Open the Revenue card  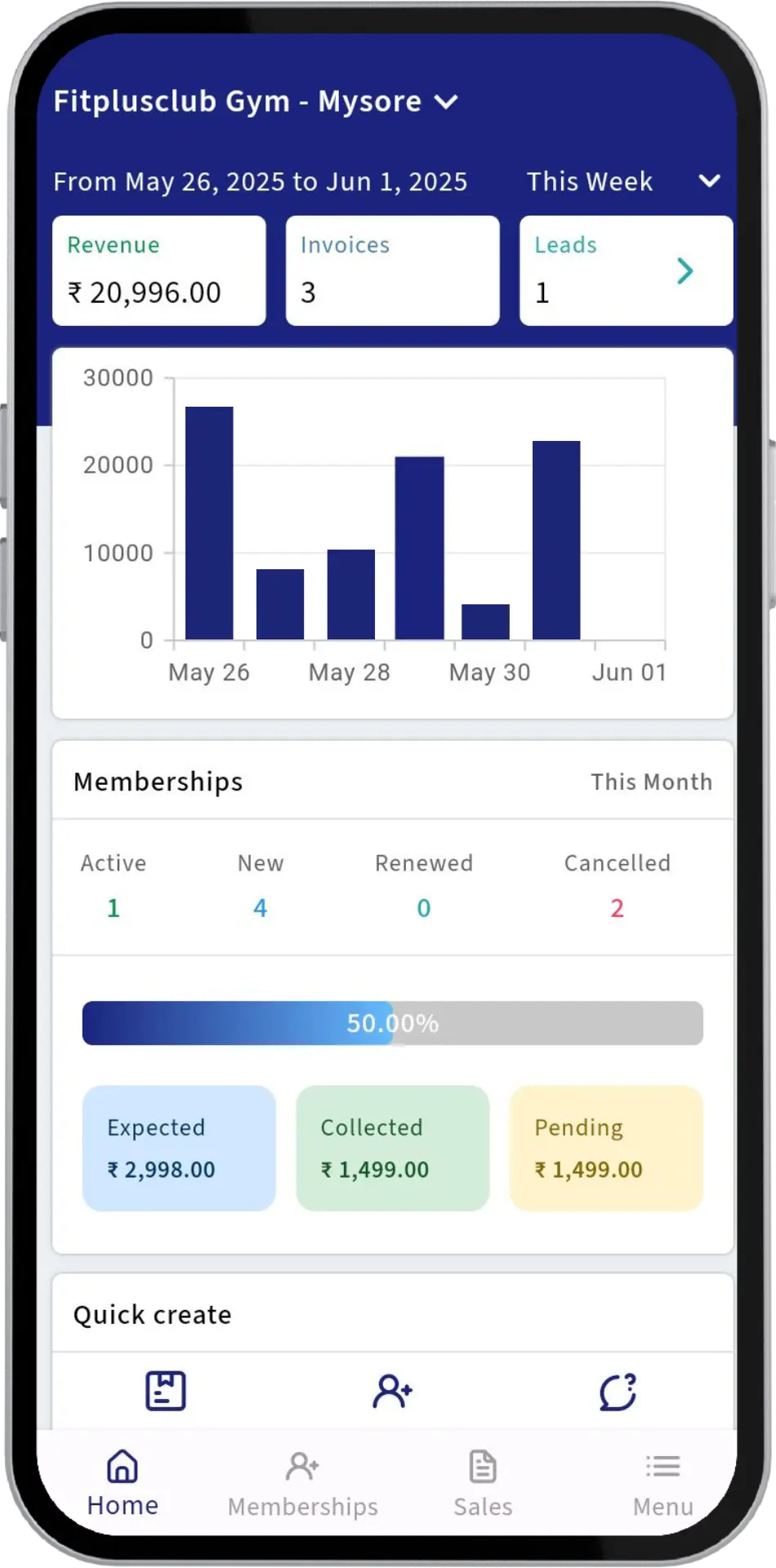click(x=159, y=271)
